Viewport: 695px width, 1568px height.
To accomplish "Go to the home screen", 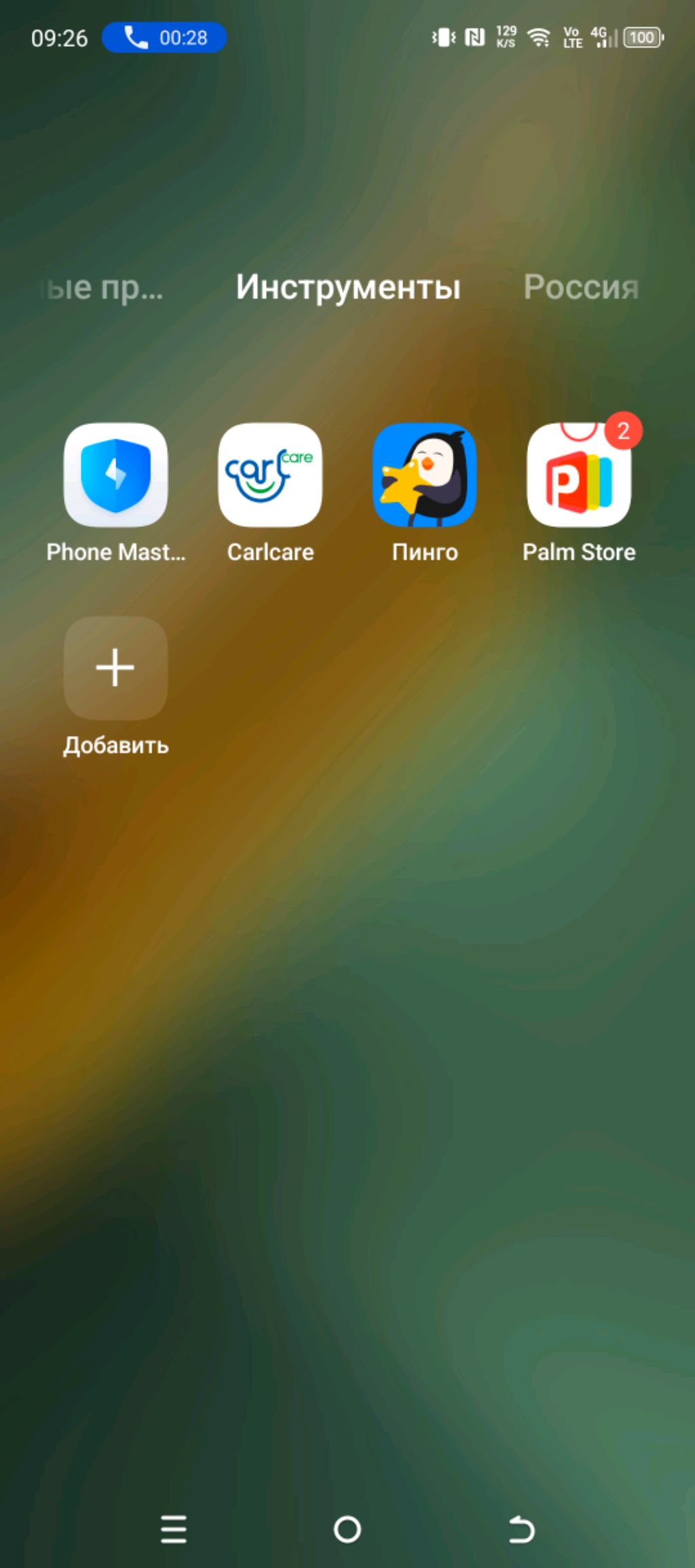I will (347, 1529).
